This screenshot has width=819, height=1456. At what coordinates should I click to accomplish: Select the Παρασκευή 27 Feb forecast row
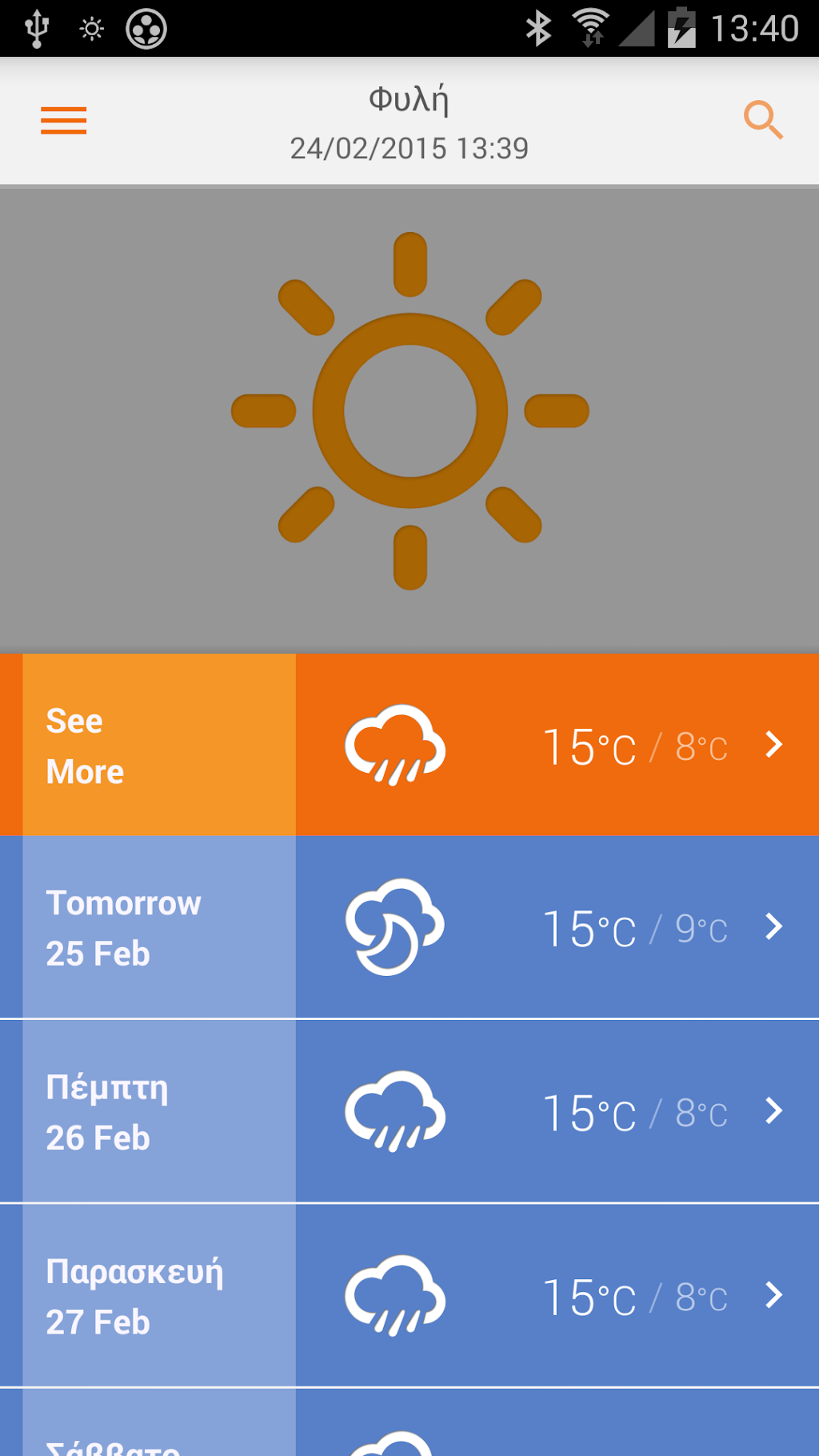[x=409, y=1295]
